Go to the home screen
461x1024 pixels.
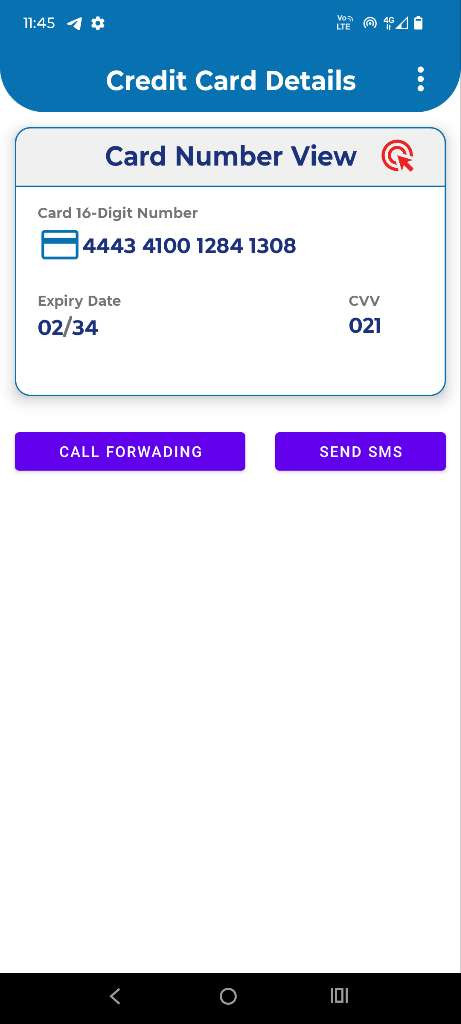coord(228,996)
